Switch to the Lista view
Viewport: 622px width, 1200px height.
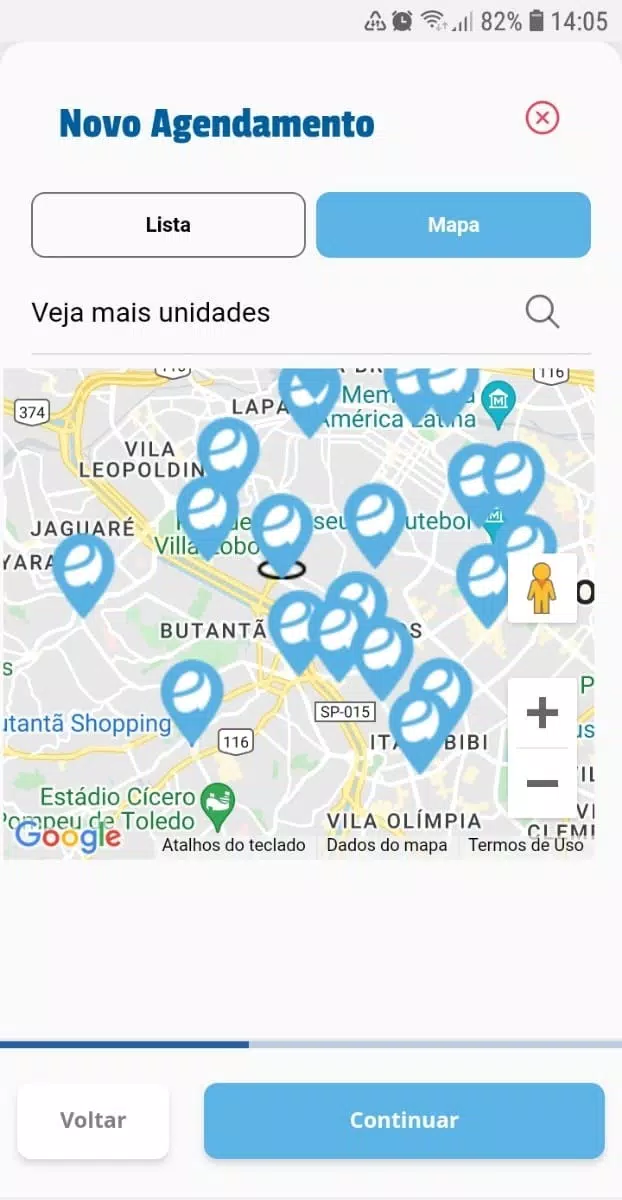click(168, 225)
